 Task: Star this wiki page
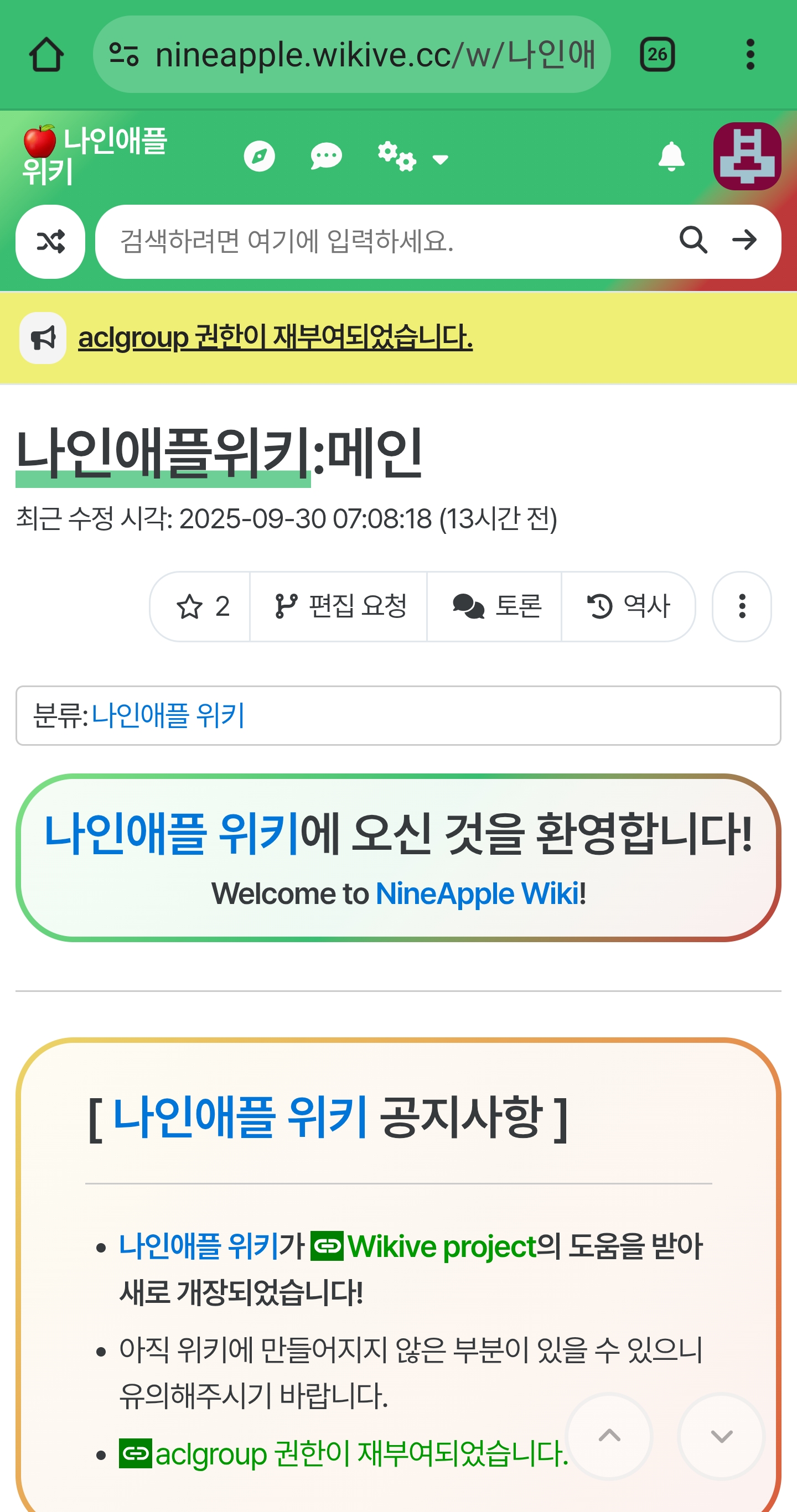(x=201, y=606)
